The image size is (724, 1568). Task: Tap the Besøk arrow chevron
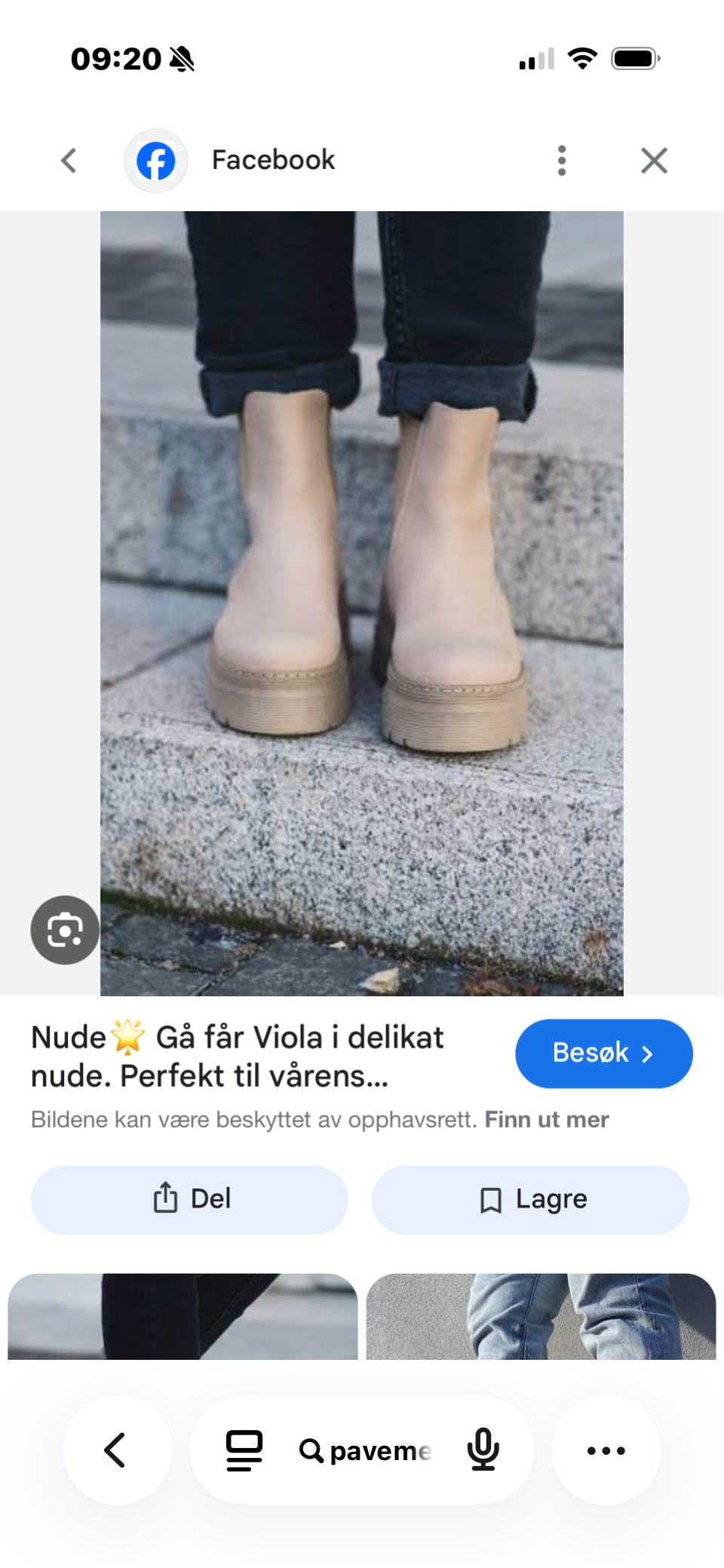point(647,1054)
